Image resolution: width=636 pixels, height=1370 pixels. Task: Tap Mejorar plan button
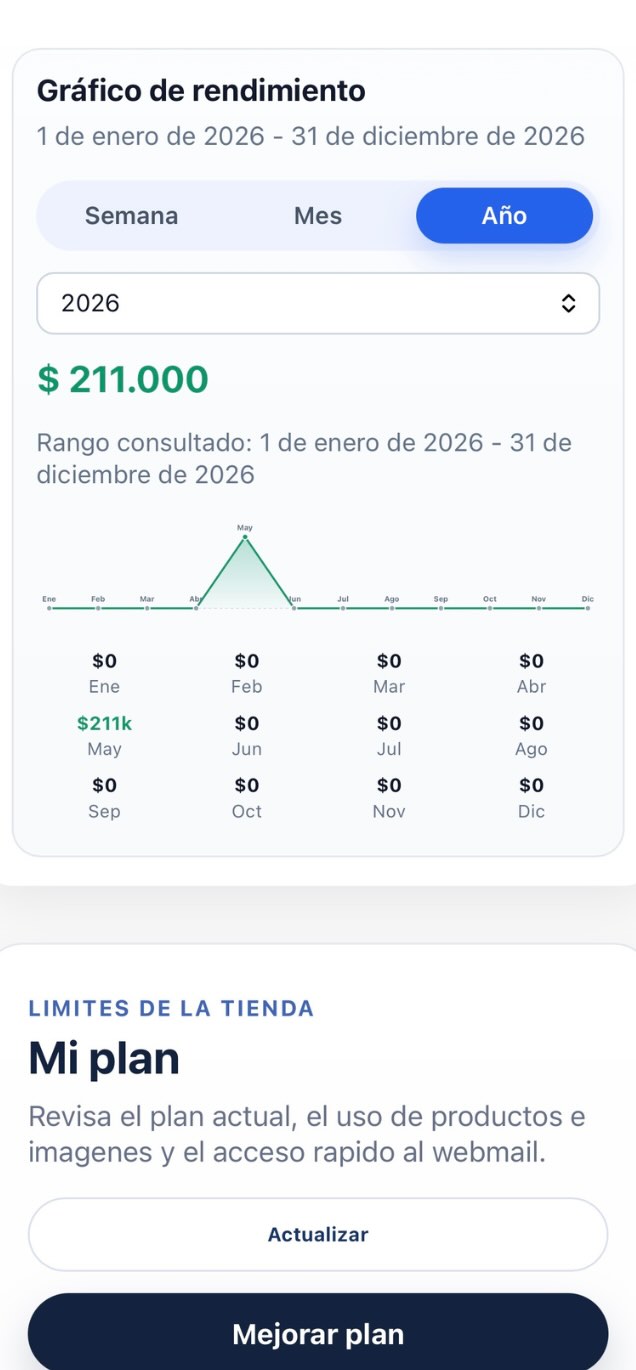coord(318,1334)
